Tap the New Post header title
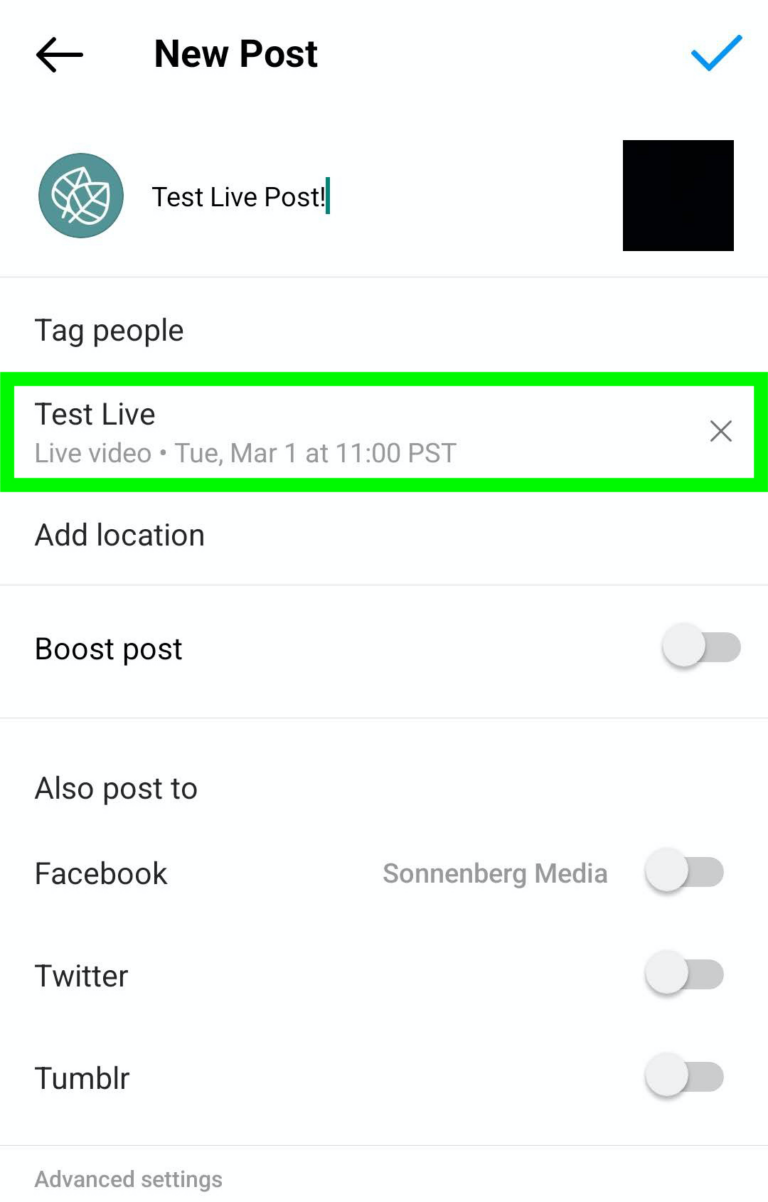Viewport: 768px width, 1202px height. [x=235, y=54]
